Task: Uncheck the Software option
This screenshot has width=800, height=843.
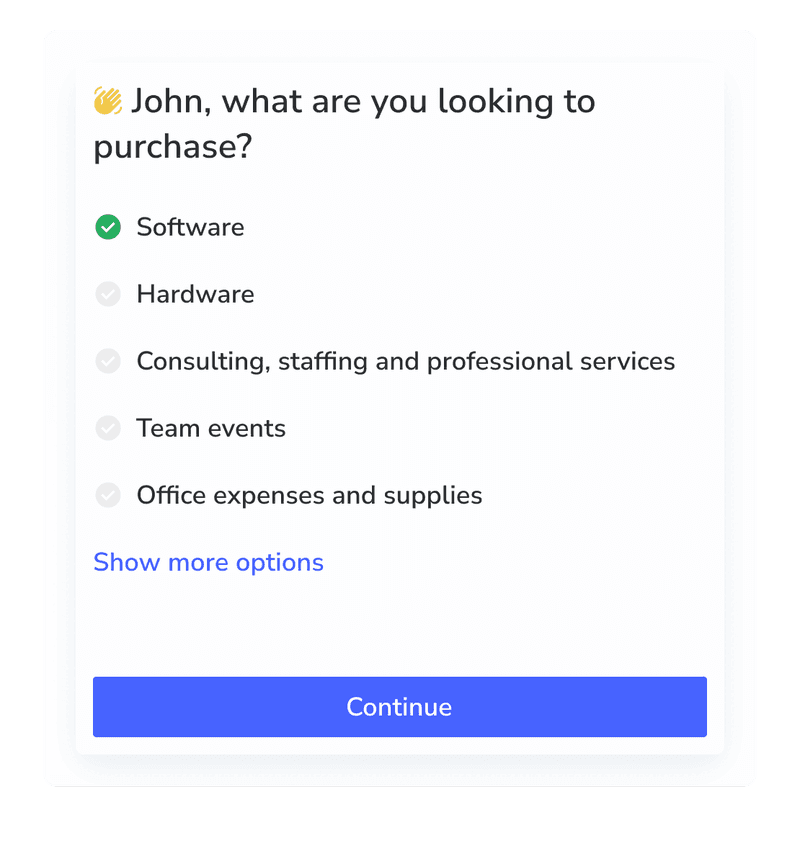Action: click(x=108, y=227)
